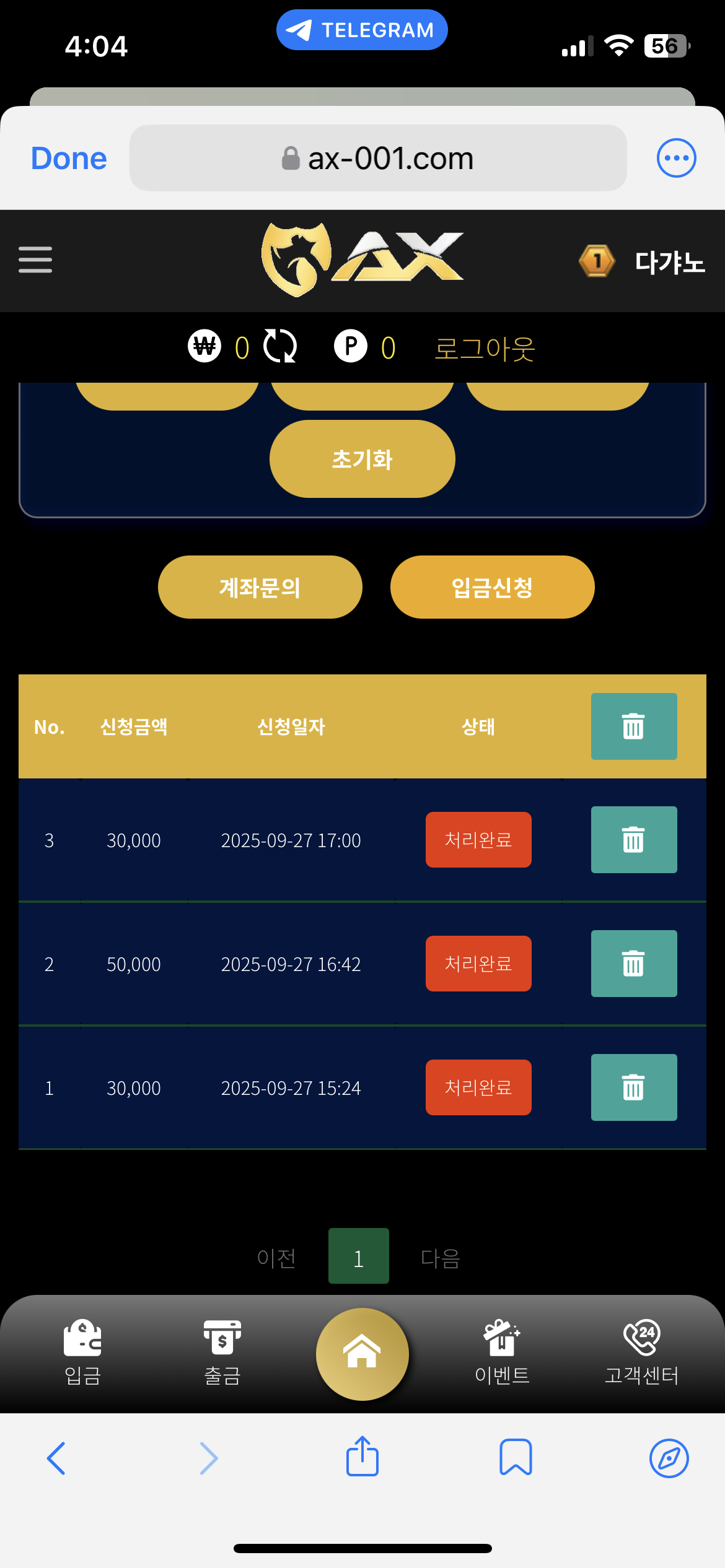The image size is (725, 1568).
Task: Delete the 2025-09-27 17:00 request
Action: pyautogui.click(x=633, y=840)
